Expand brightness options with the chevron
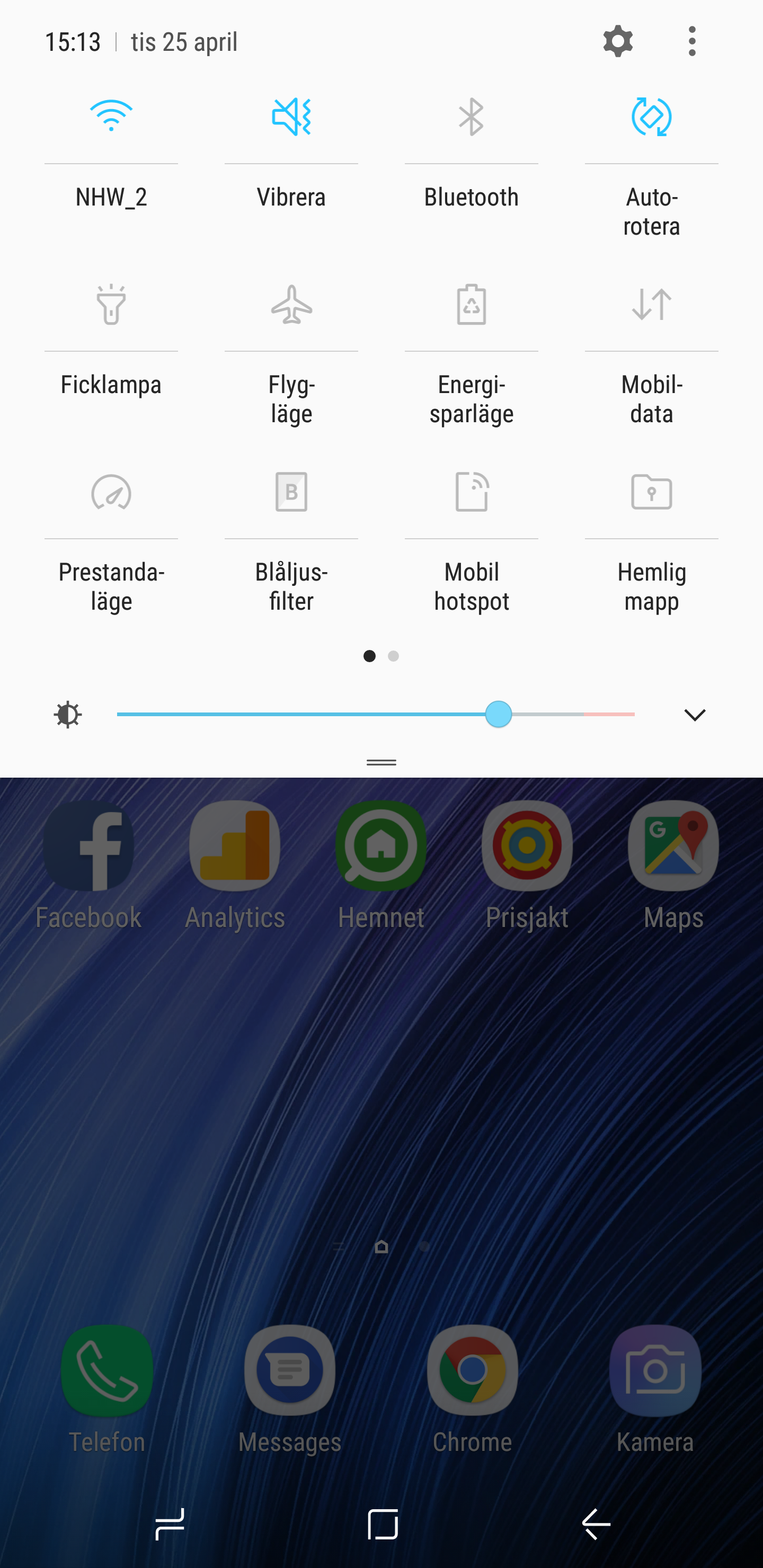The height and width of the screenshot is (1568, 763). [x=694, y=715]
